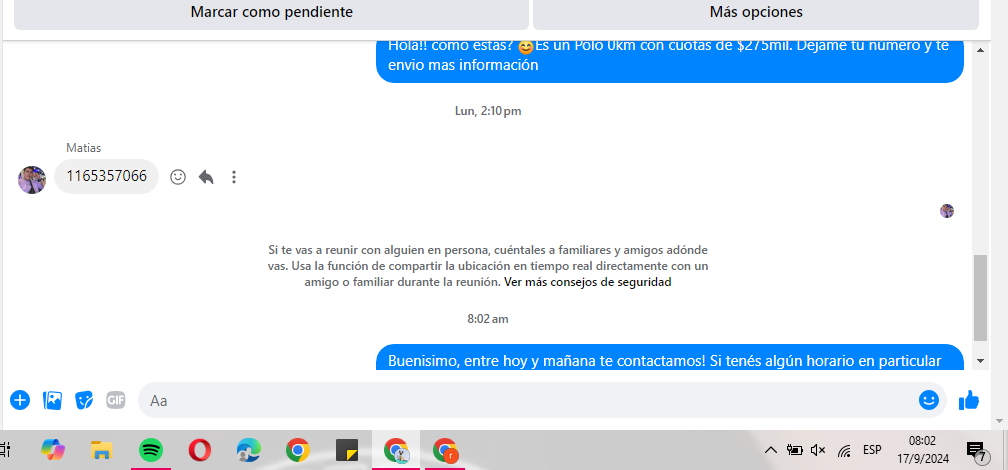Viewport: 1008px width, 470px height.
Task: Send a thumbs-up like
Action: (x=968, y=400)
